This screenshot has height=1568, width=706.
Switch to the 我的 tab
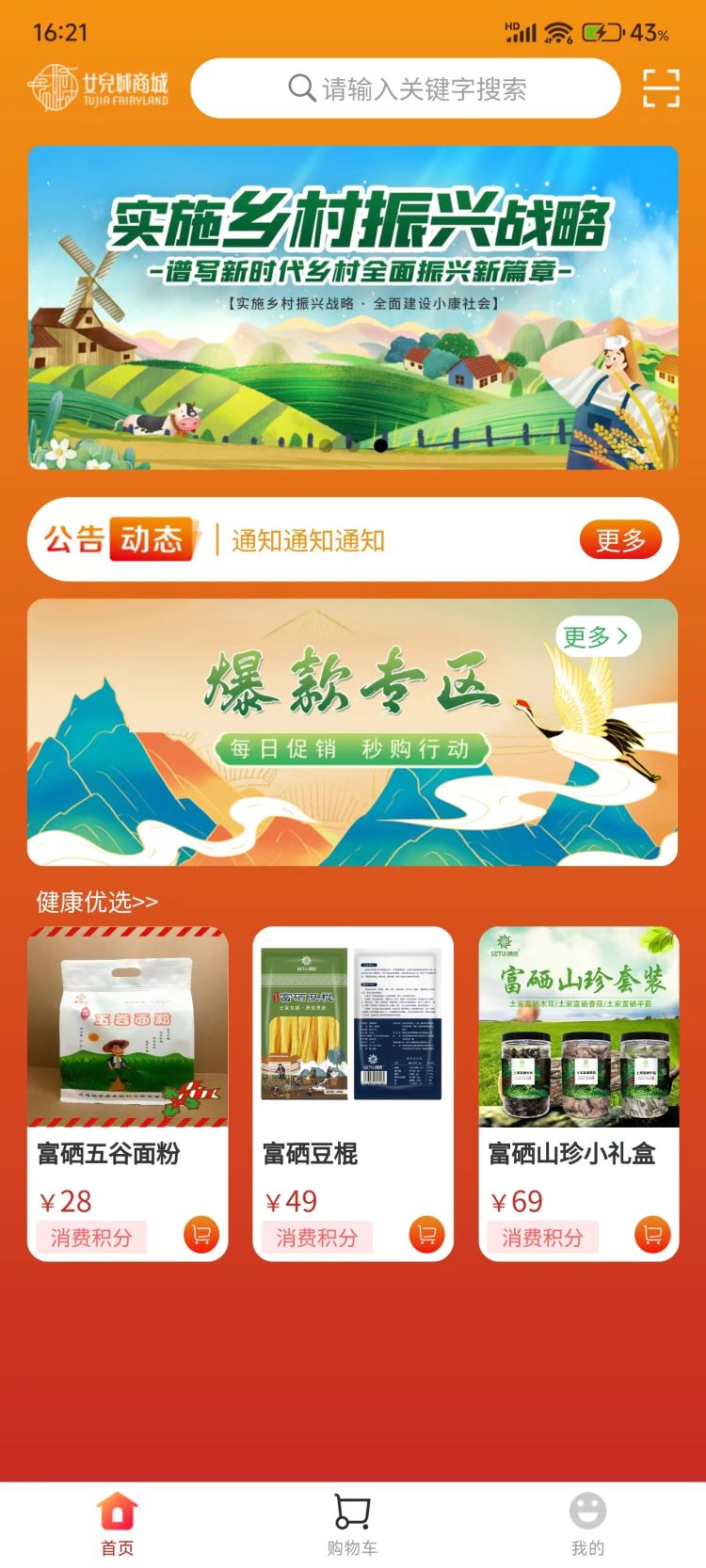(x=587, y=1524)
